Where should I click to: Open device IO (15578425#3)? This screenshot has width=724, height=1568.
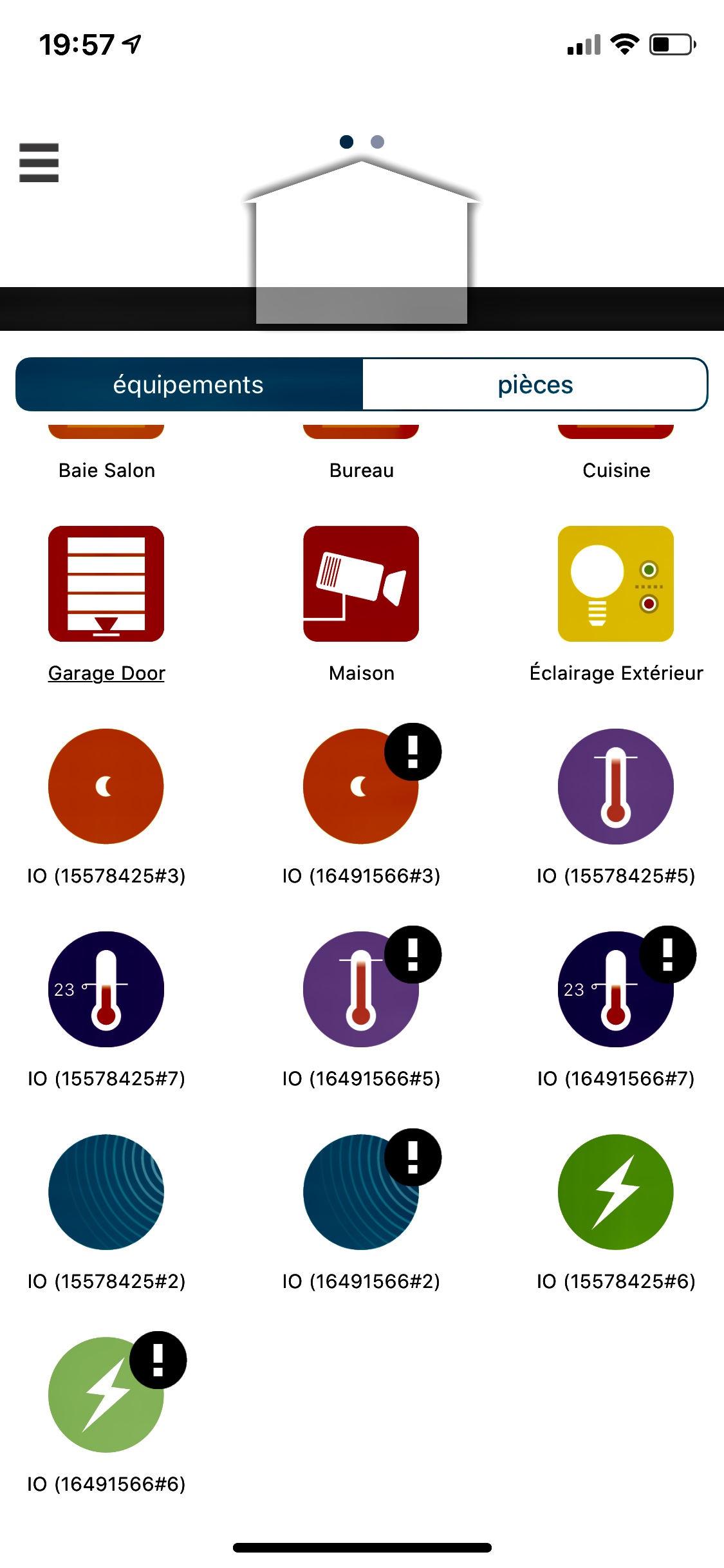click(106, 786)
